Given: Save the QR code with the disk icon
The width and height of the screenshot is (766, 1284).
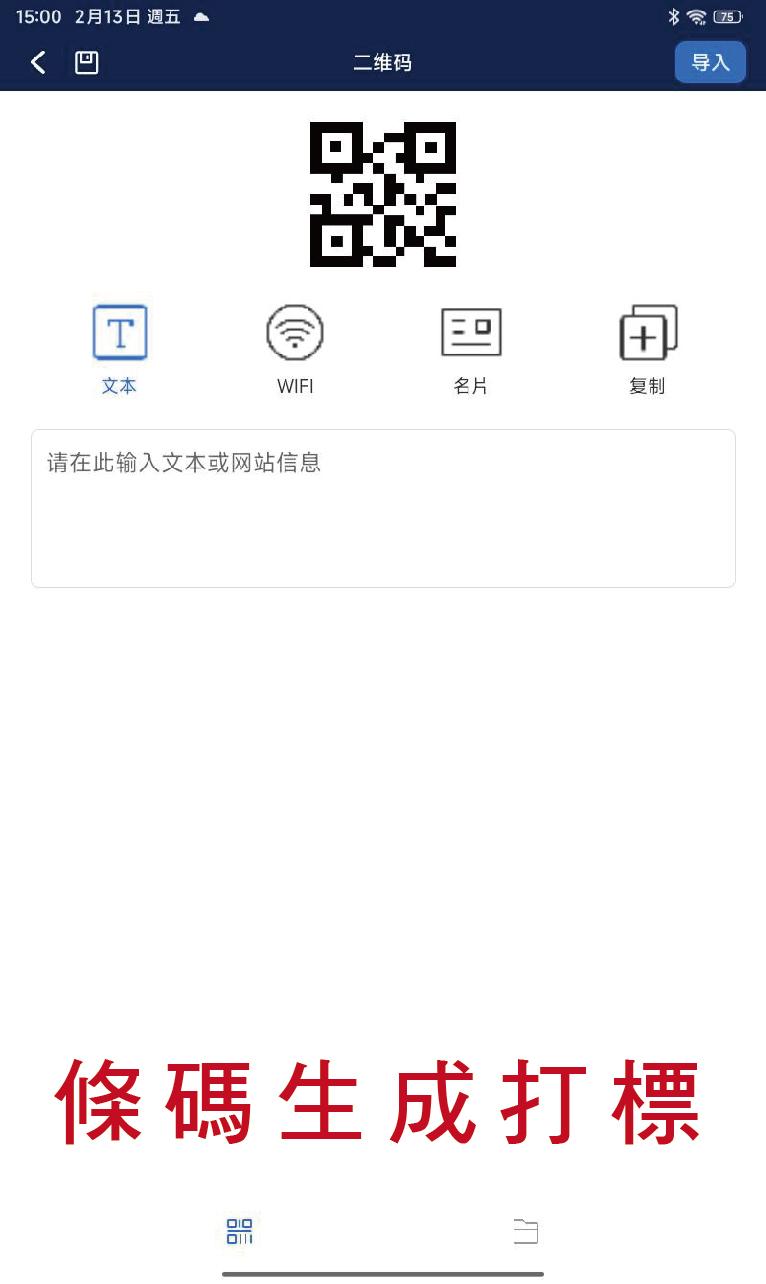Looking at the screenshot, I should [x=87, y=63].
